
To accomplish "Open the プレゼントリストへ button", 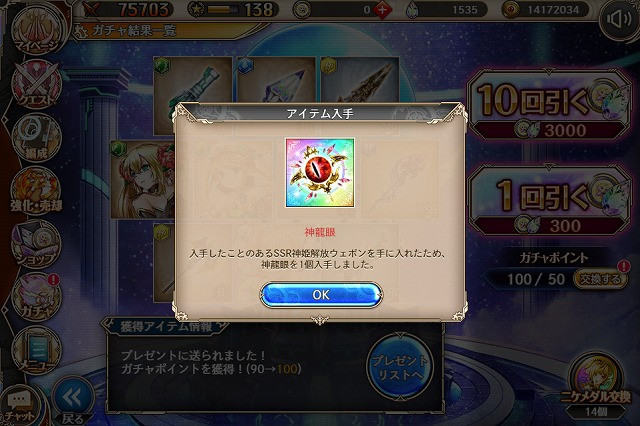I will point(398,364).
